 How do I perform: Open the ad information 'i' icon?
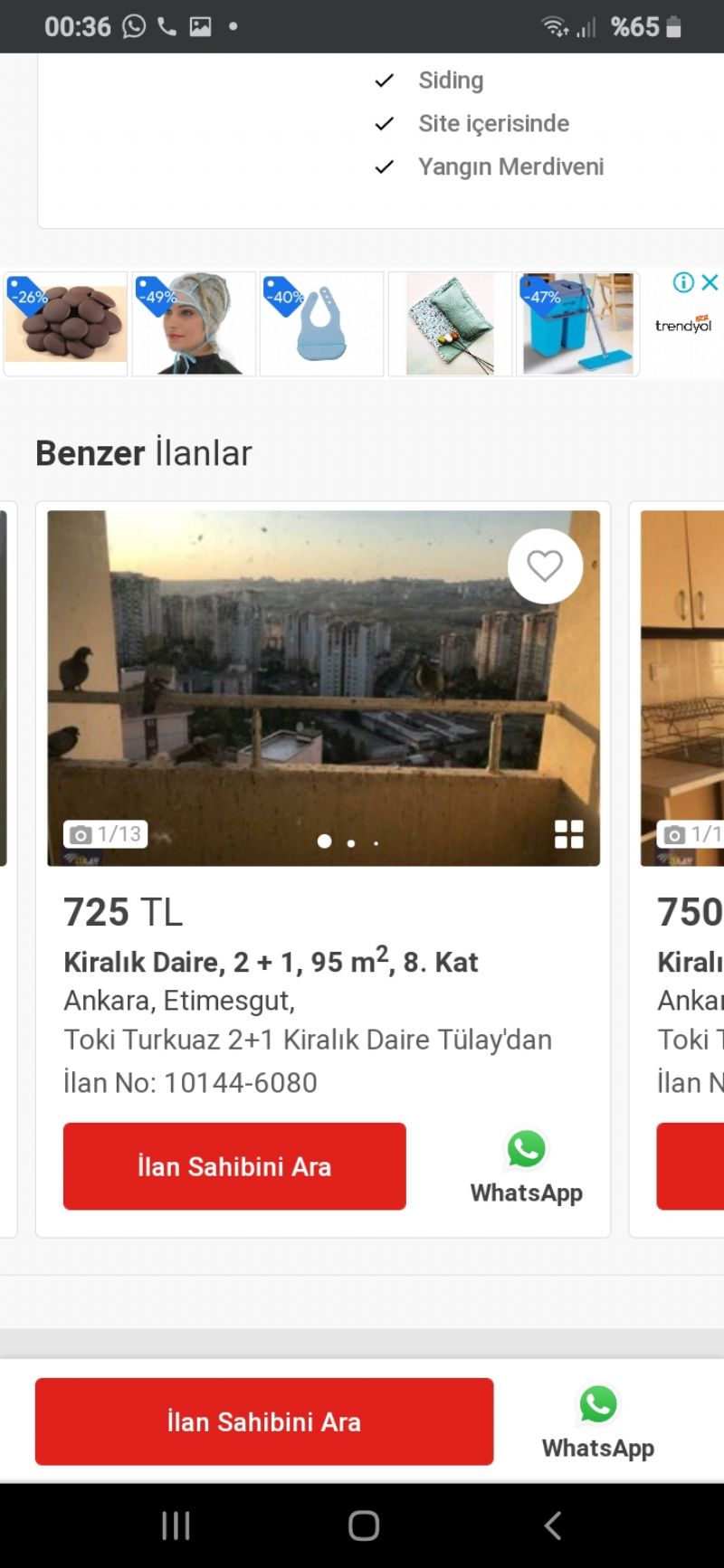coord(681,283)
